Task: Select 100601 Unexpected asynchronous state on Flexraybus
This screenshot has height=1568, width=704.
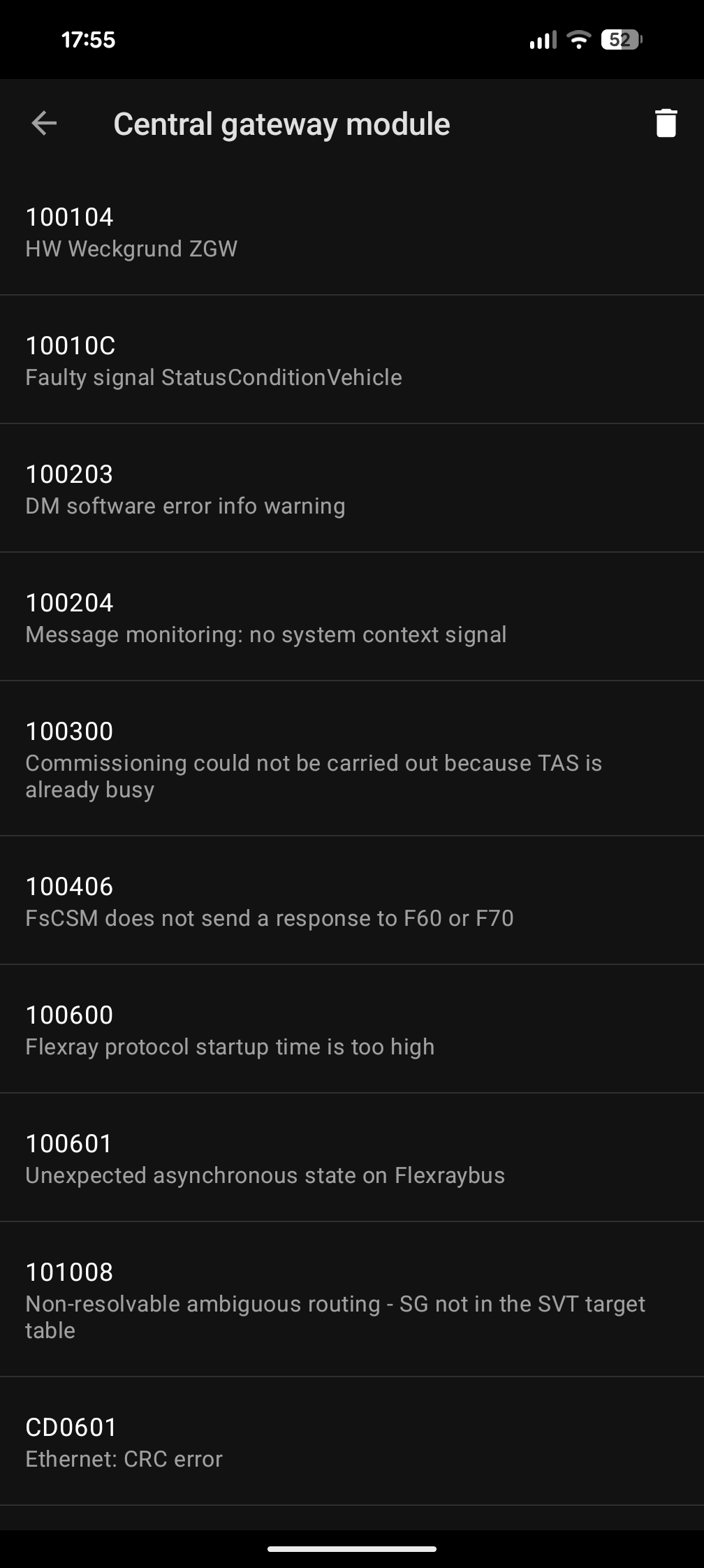Action: click(x=352, y=1159)
